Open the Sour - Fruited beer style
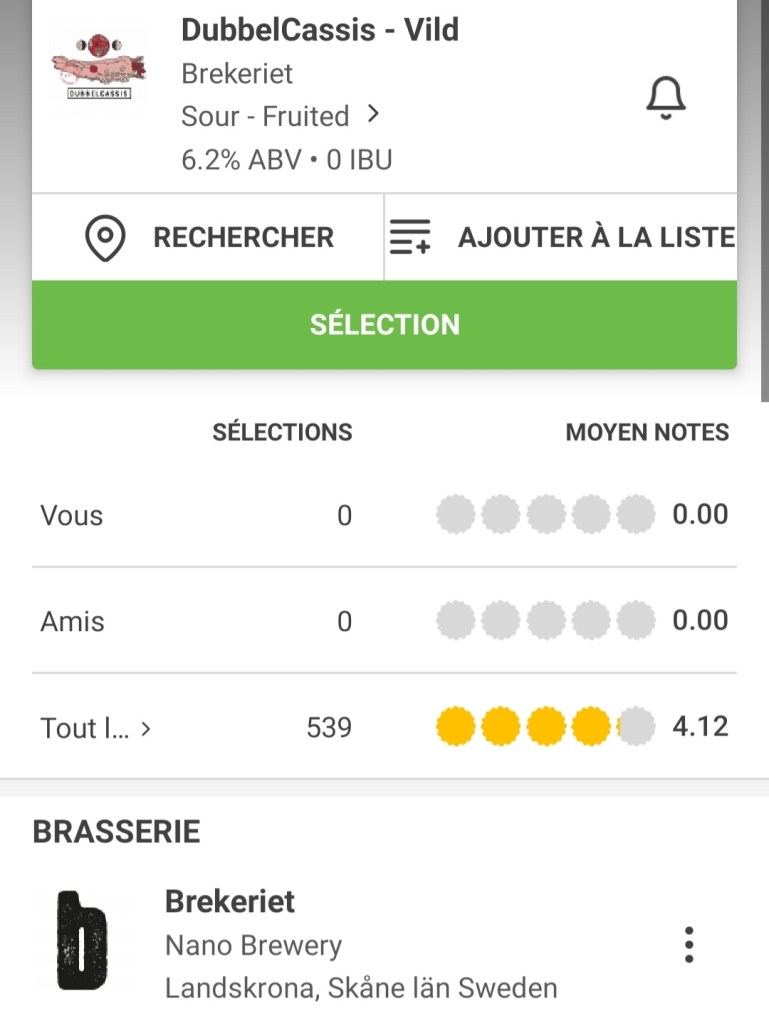This screenshot has width=769, height=1023. pos(280,116)
